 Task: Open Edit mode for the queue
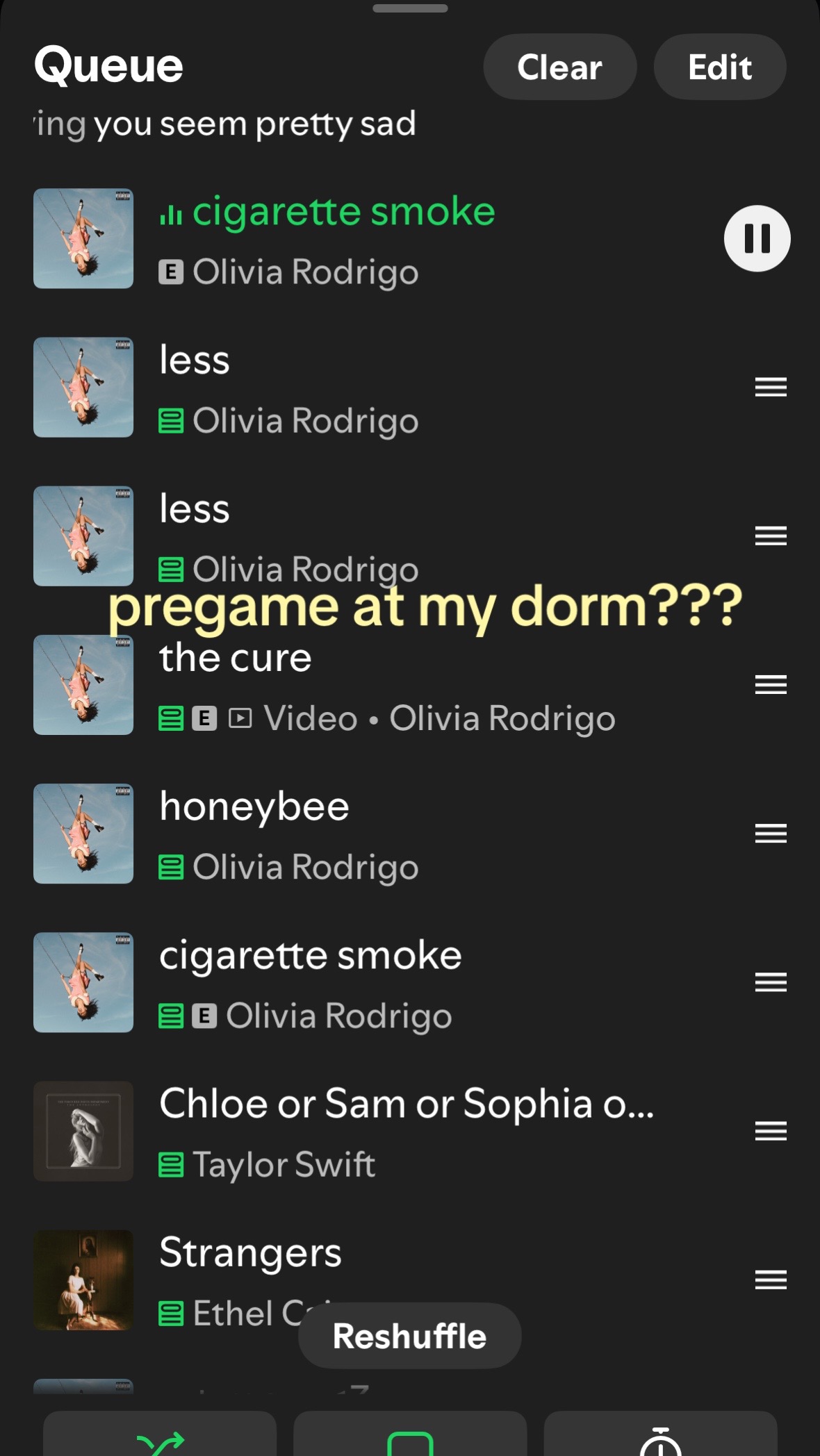pyautogui.click(x=720, y=67)
